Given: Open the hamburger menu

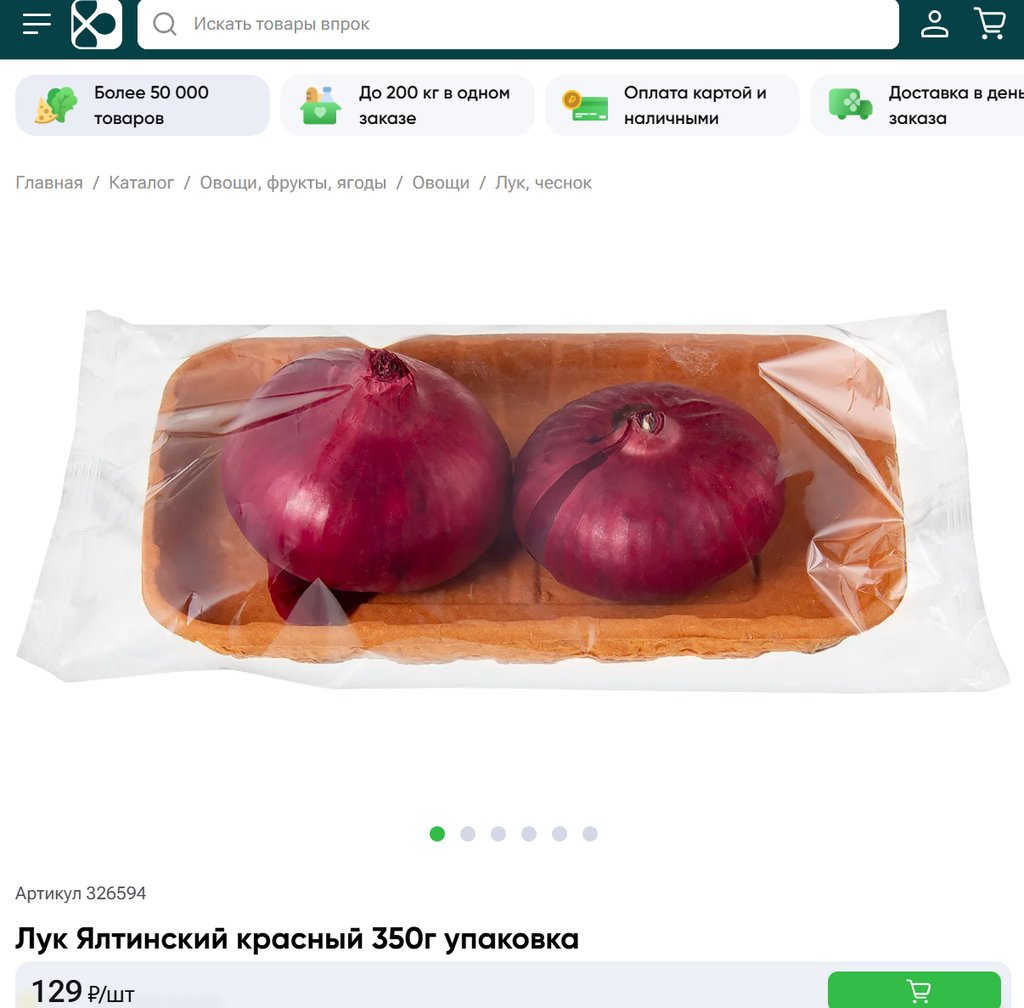Looking at the screenshot, I should (37, 24).
